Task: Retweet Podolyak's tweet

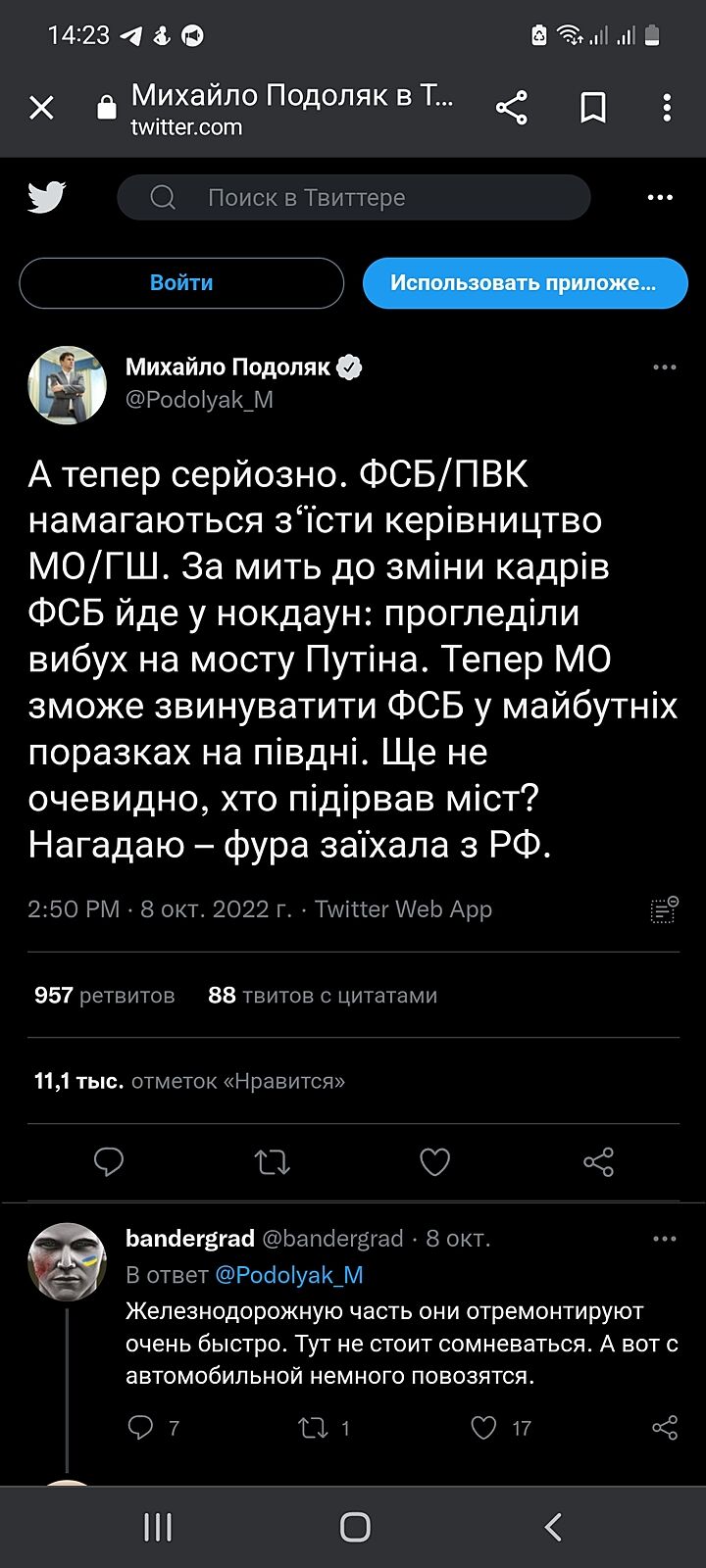Action: click(x=272, y=1162)
